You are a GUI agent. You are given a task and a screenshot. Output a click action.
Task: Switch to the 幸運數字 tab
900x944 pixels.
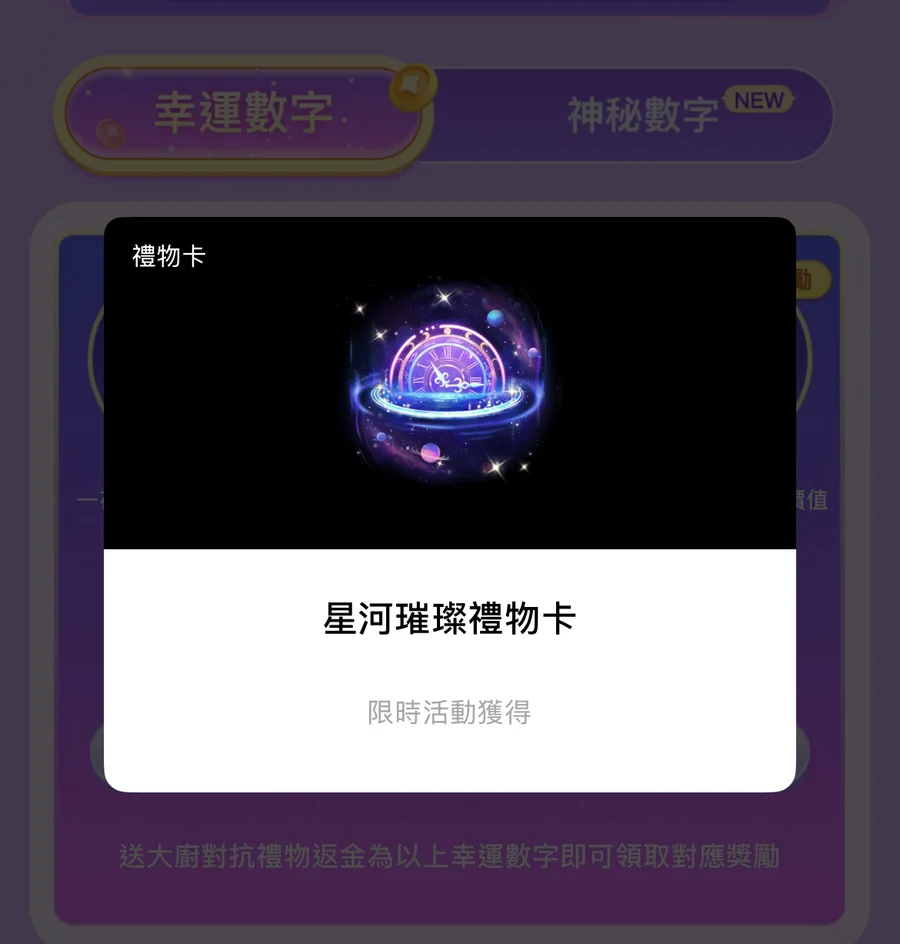click(243, 113)
